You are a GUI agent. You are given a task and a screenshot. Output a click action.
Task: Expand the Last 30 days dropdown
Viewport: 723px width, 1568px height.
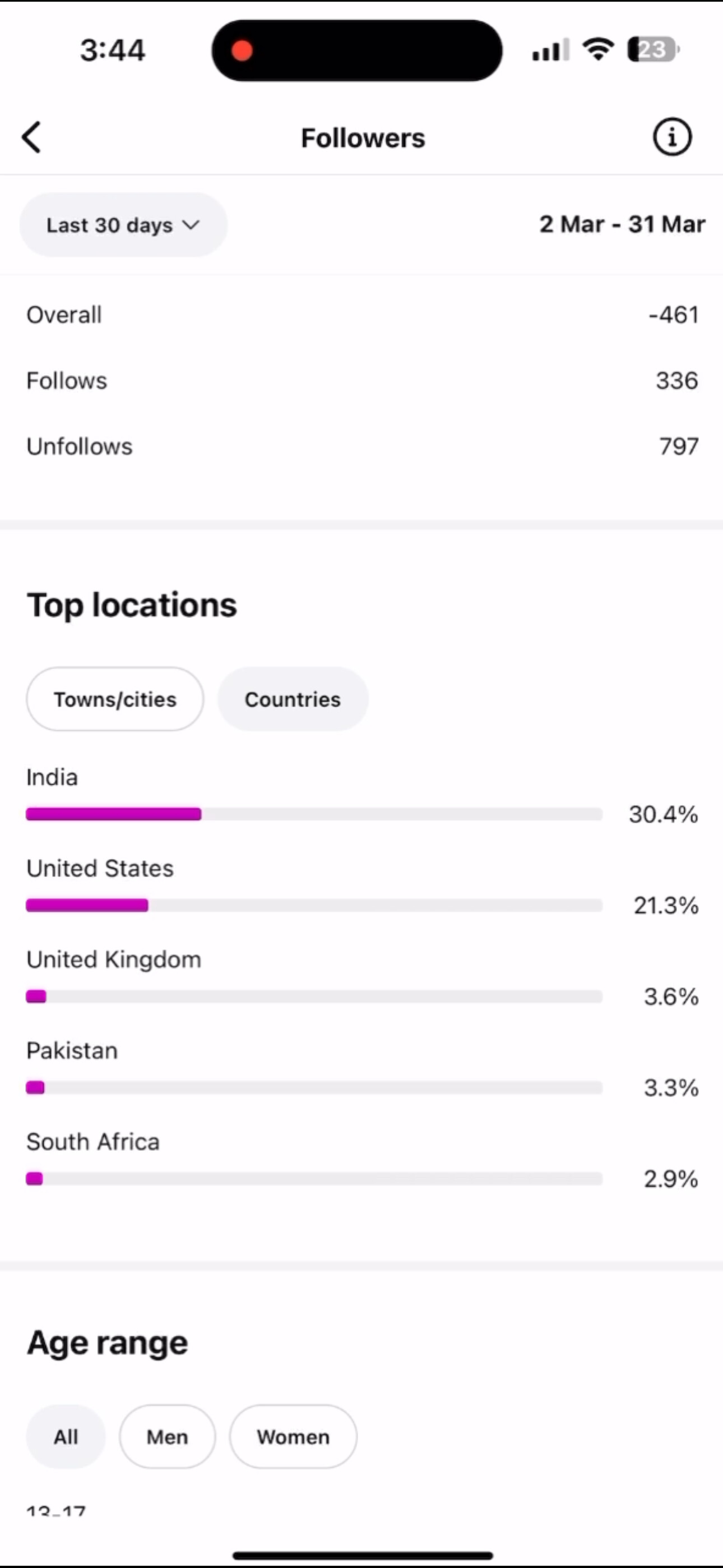point(123,225)
